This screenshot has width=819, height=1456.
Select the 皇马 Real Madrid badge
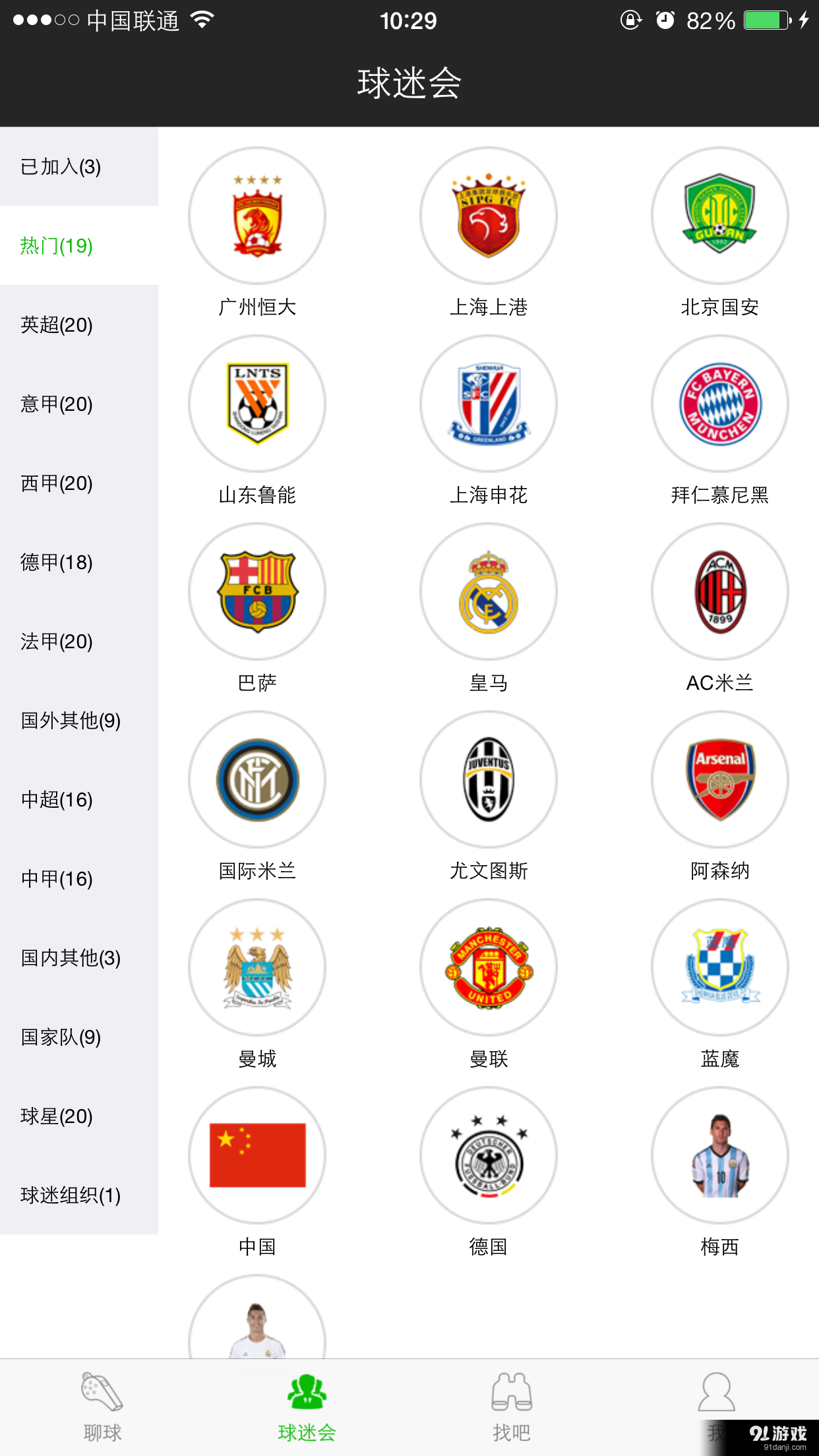pyautogui.click(x=488, y=591)
